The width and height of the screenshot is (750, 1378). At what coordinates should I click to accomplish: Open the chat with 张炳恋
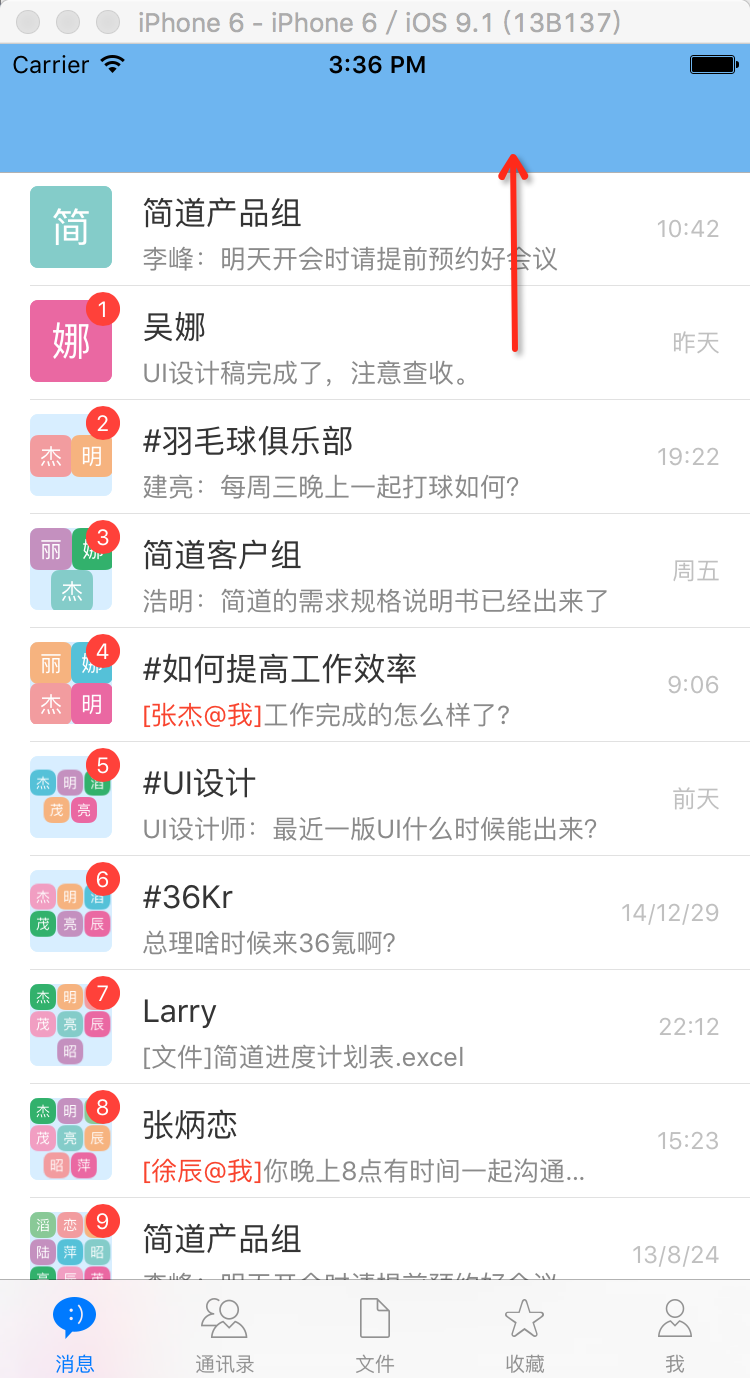375,1142
